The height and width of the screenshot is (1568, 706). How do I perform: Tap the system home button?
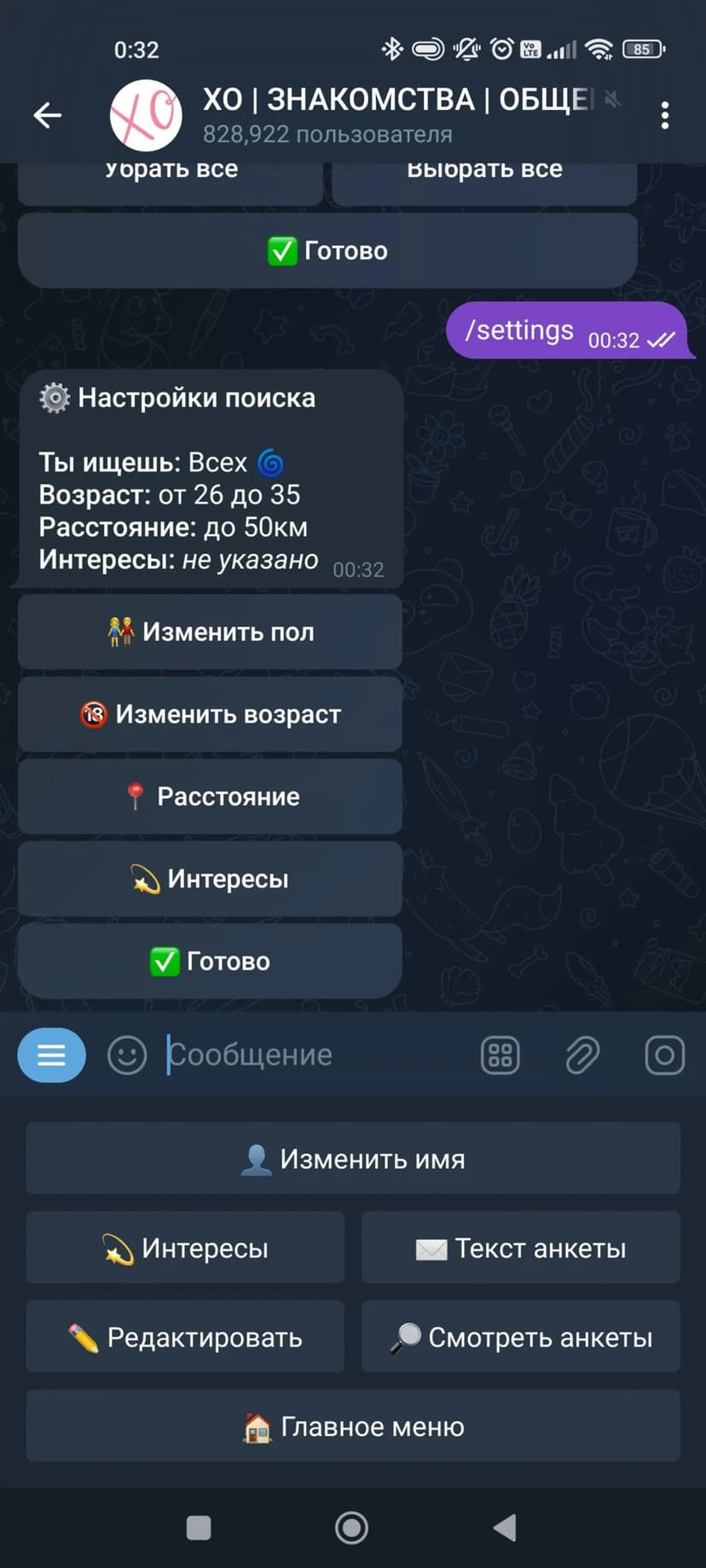(x=351, y=1528)
